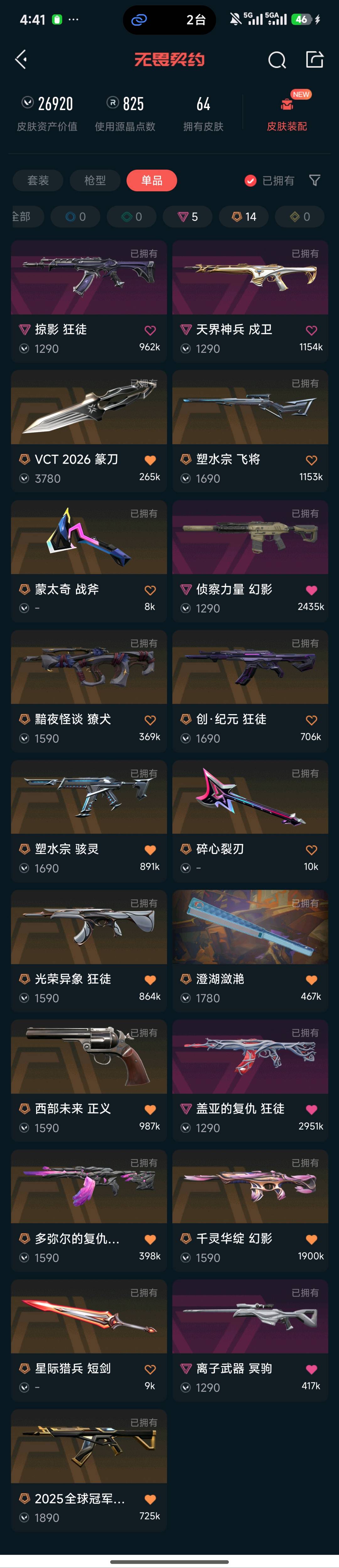Open the filter funnel icon
Screen dimensions: 339x1568
tap(315, 180)
